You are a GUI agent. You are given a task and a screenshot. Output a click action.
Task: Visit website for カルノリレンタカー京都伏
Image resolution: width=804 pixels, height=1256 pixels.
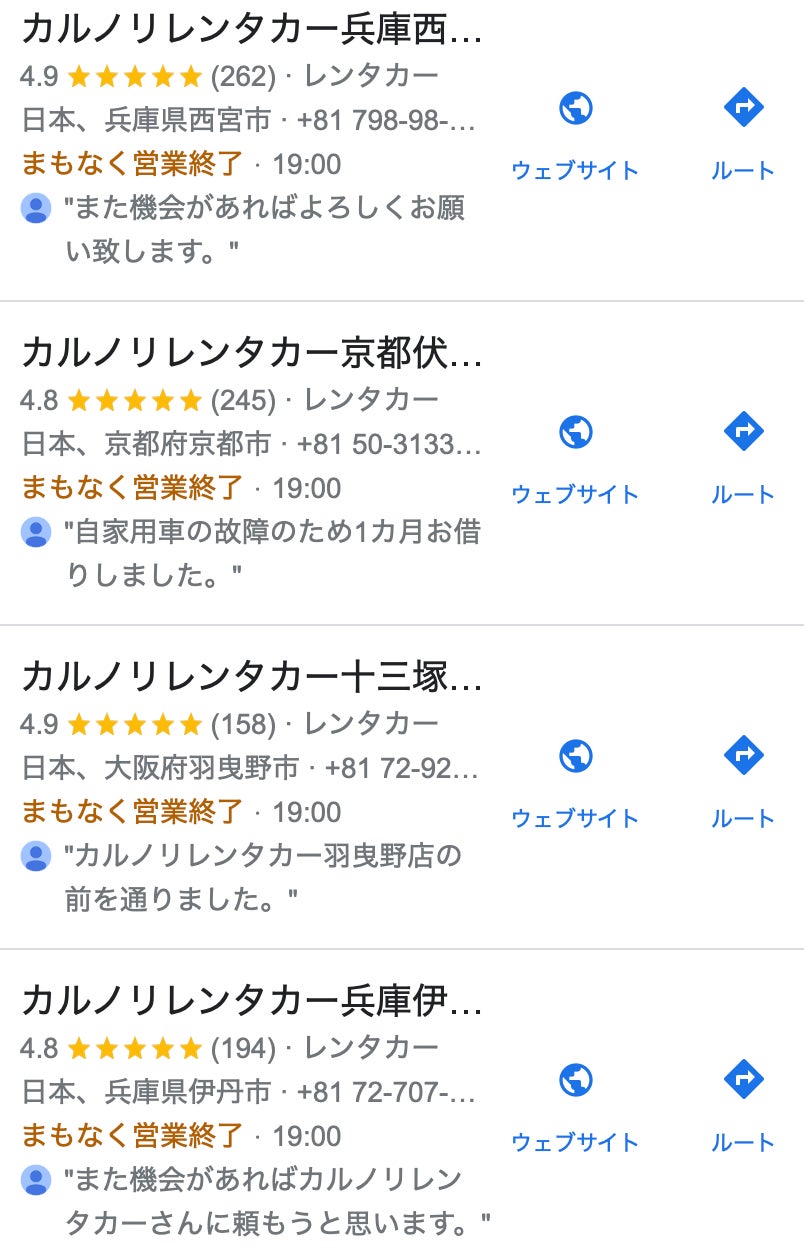tap(575, 455)
